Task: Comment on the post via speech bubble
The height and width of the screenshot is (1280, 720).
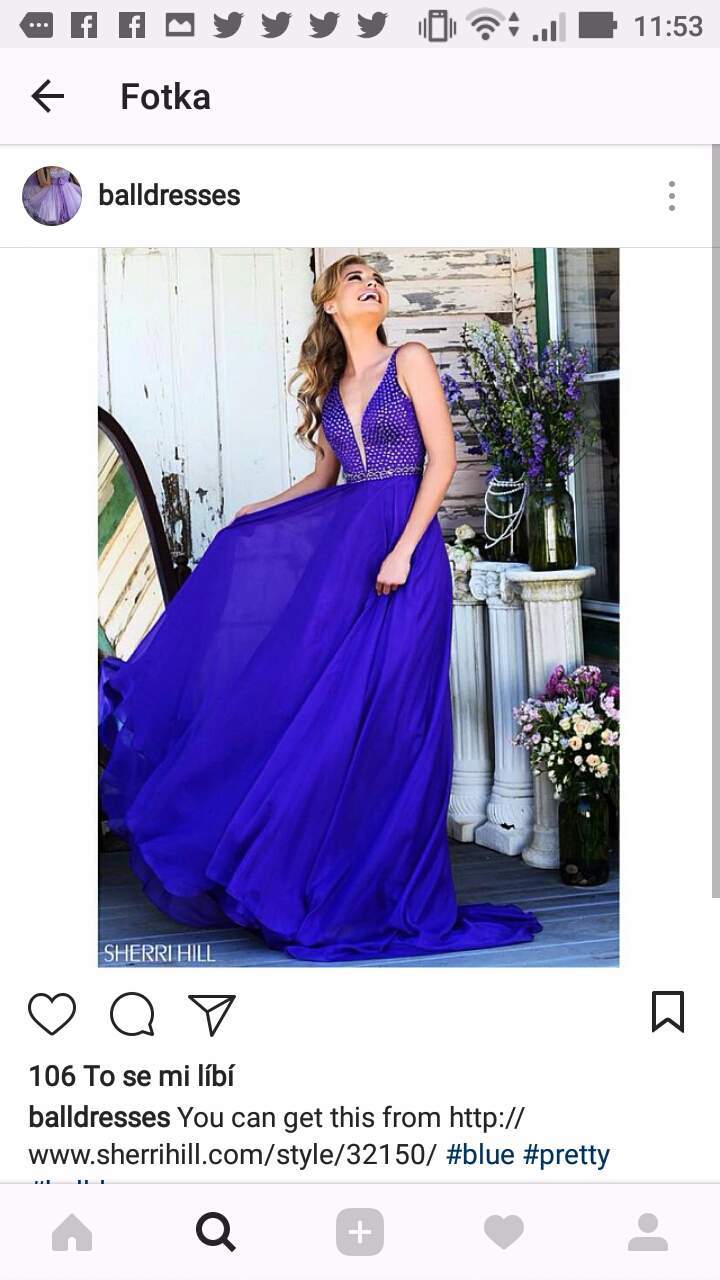Action: 132,1014
